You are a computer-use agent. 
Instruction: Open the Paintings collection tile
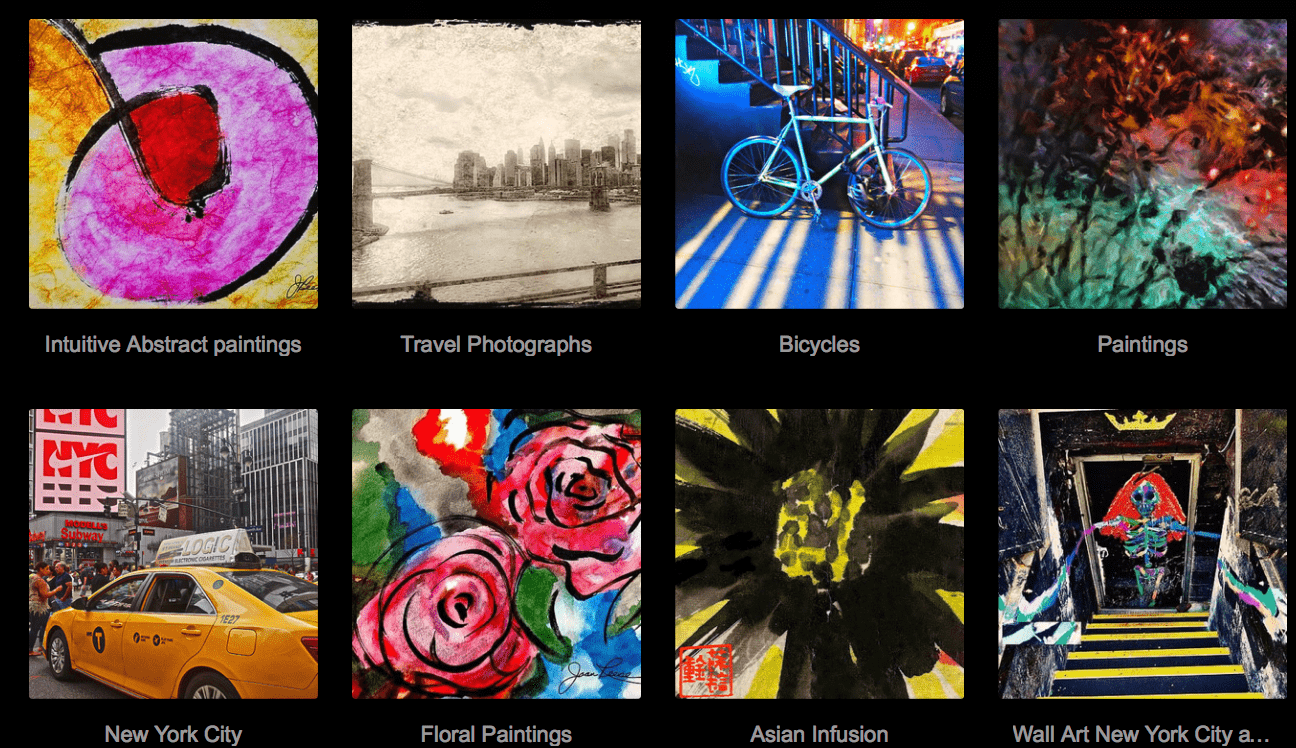coord(1142,165)
